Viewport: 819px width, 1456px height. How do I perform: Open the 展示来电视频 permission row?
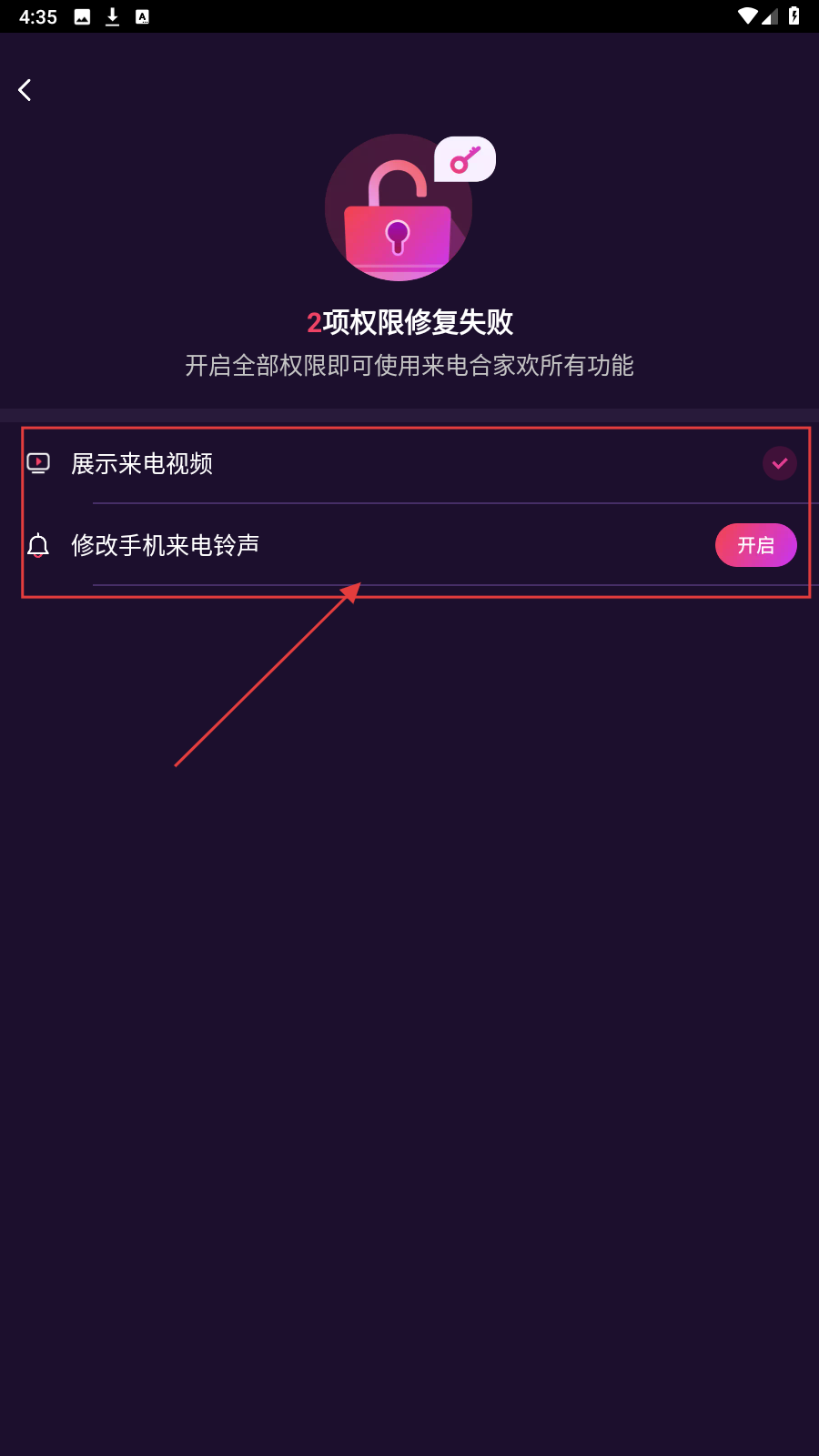pyautogui.click(x=142, y=464)
